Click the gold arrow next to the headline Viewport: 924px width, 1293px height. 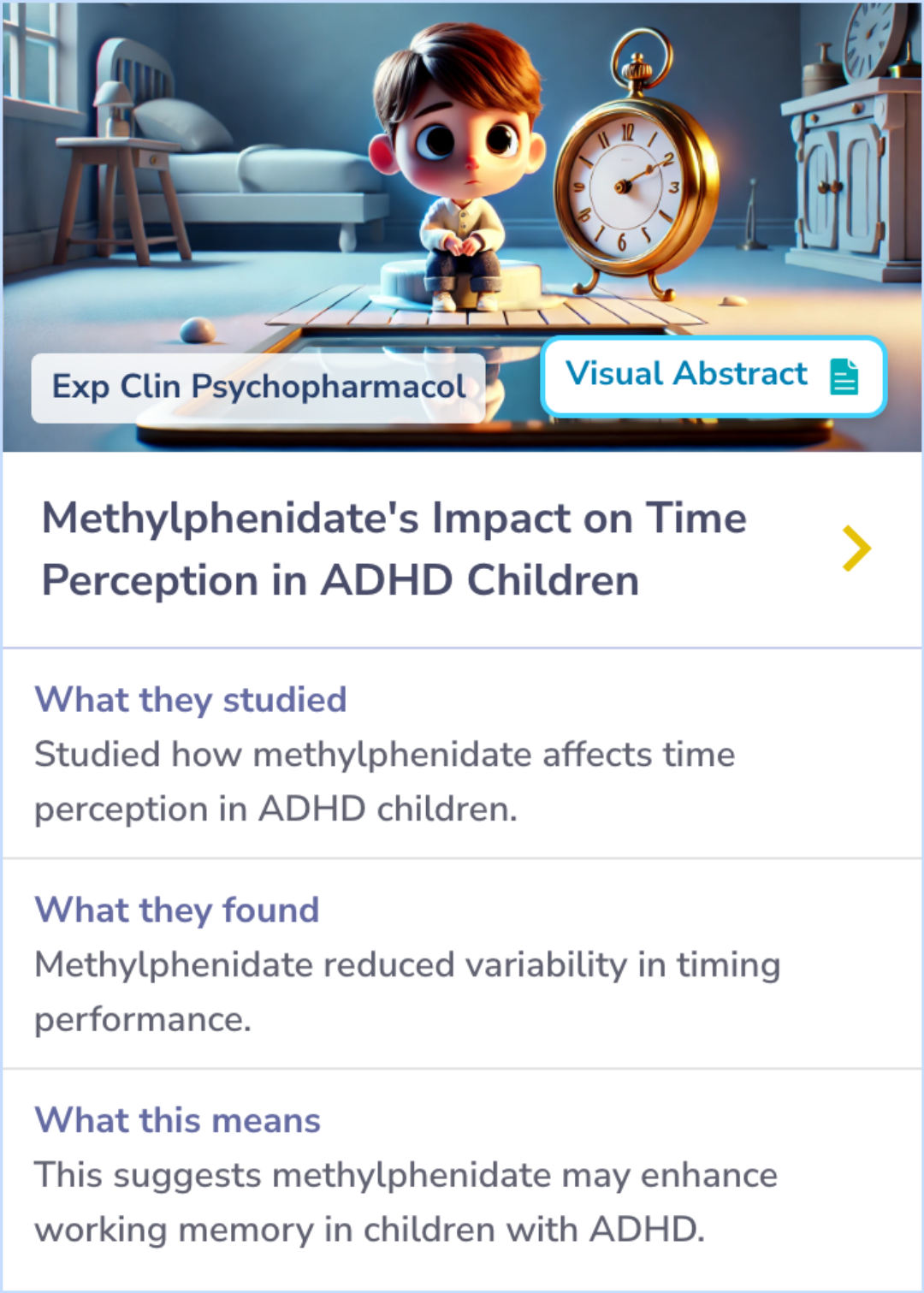coord(857,547)
